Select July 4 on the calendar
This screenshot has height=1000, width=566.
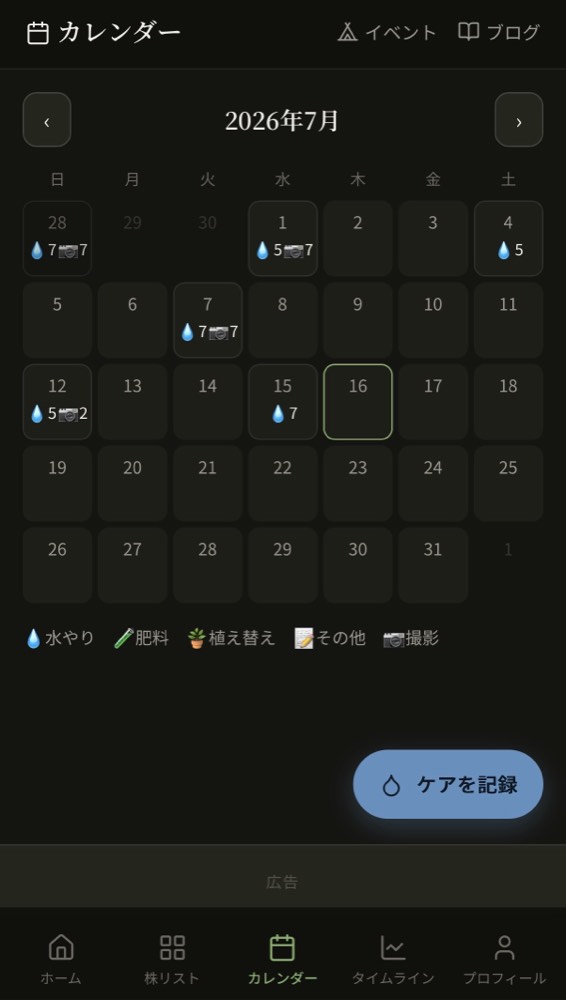(x=508, y=239)
